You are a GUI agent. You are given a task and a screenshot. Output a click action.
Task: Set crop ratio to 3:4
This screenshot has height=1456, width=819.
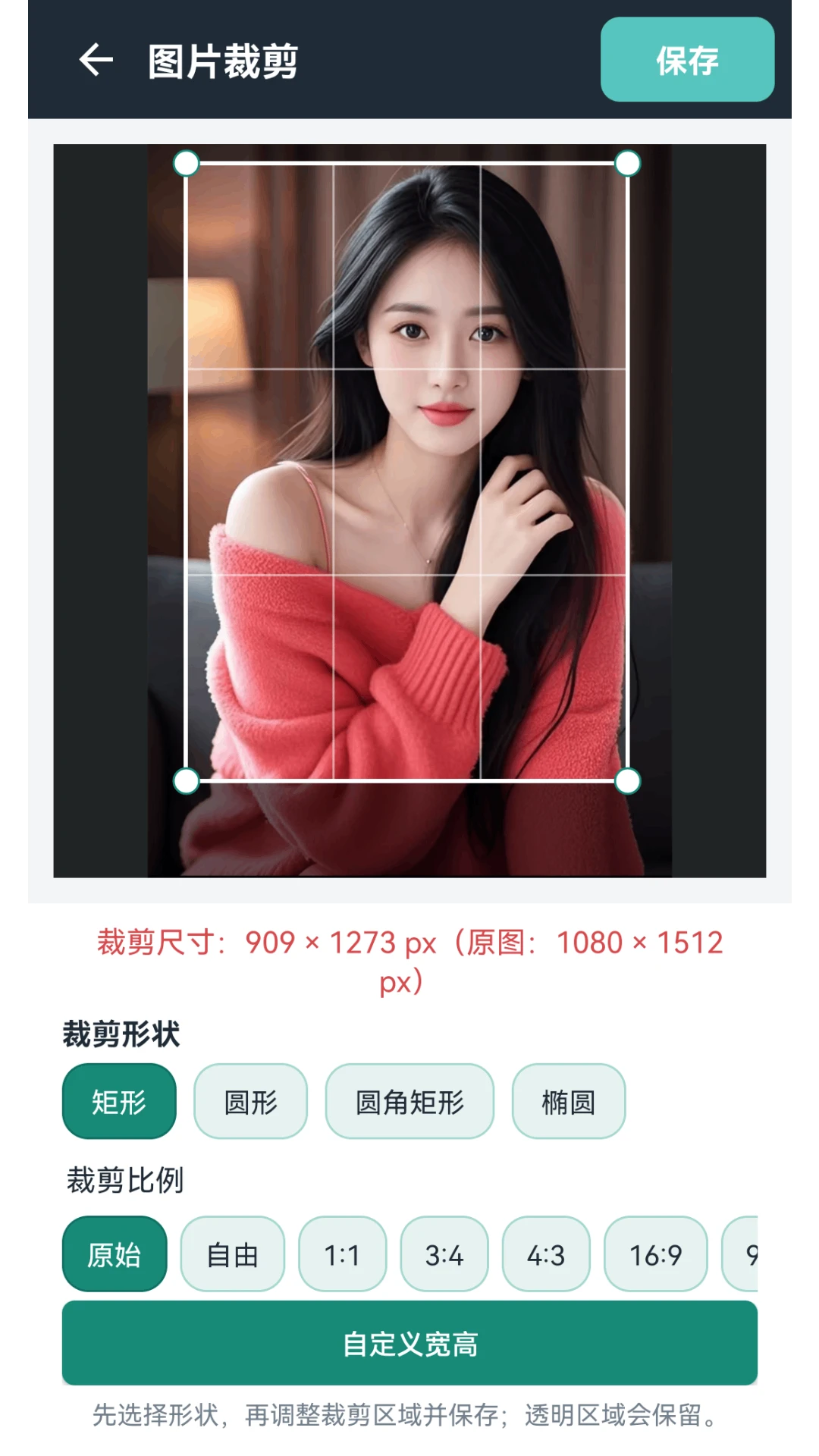pyautogui.click(x=444, y=1254)
